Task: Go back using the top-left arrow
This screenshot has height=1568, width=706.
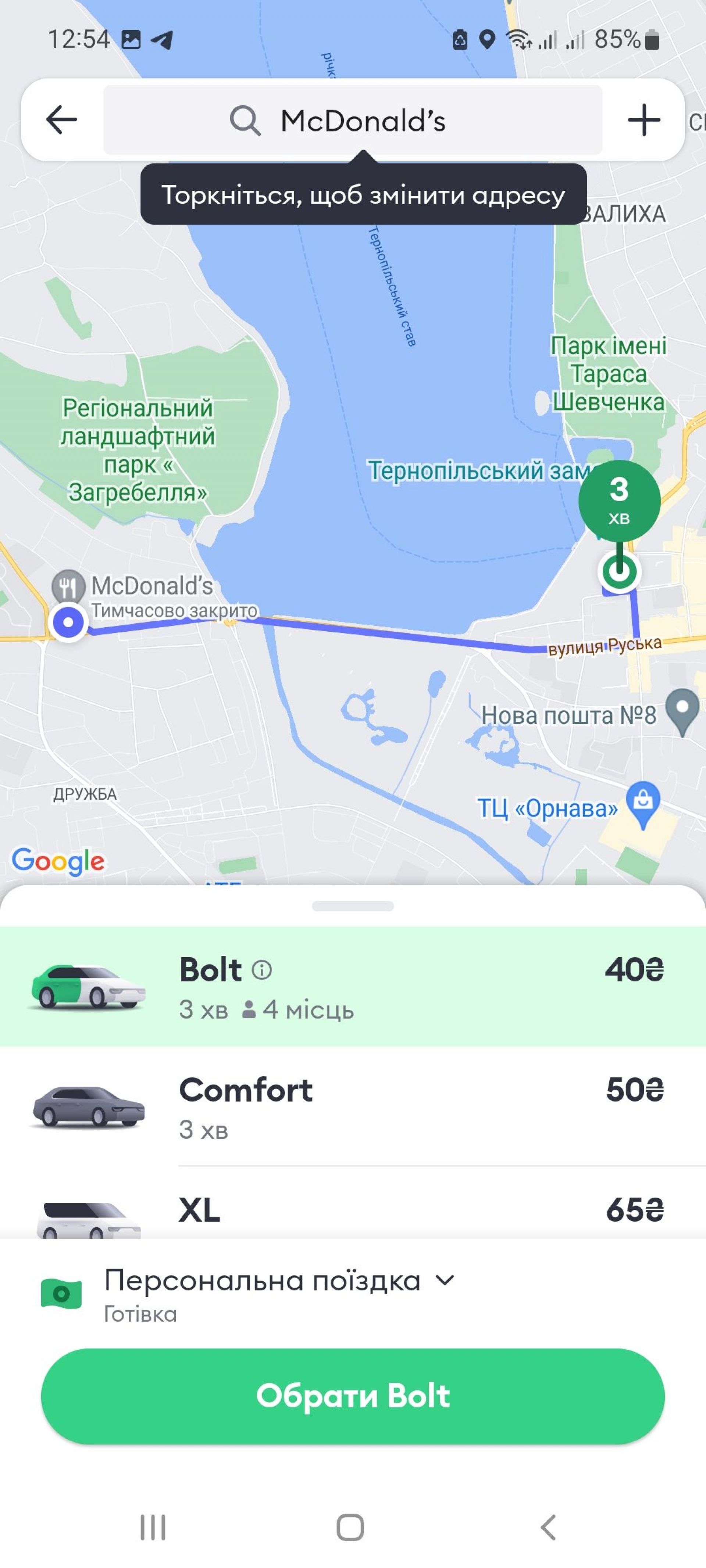Action: [61, 119]
